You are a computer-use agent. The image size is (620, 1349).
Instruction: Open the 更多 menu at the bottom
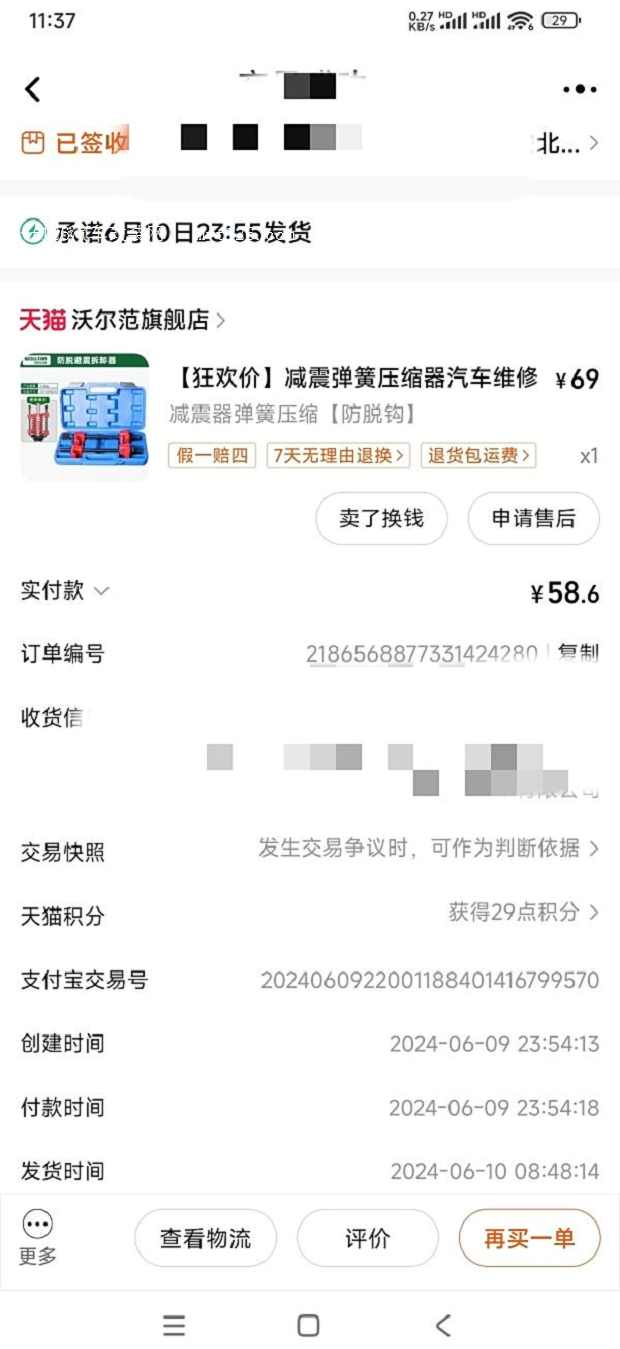click(38, 1237)
